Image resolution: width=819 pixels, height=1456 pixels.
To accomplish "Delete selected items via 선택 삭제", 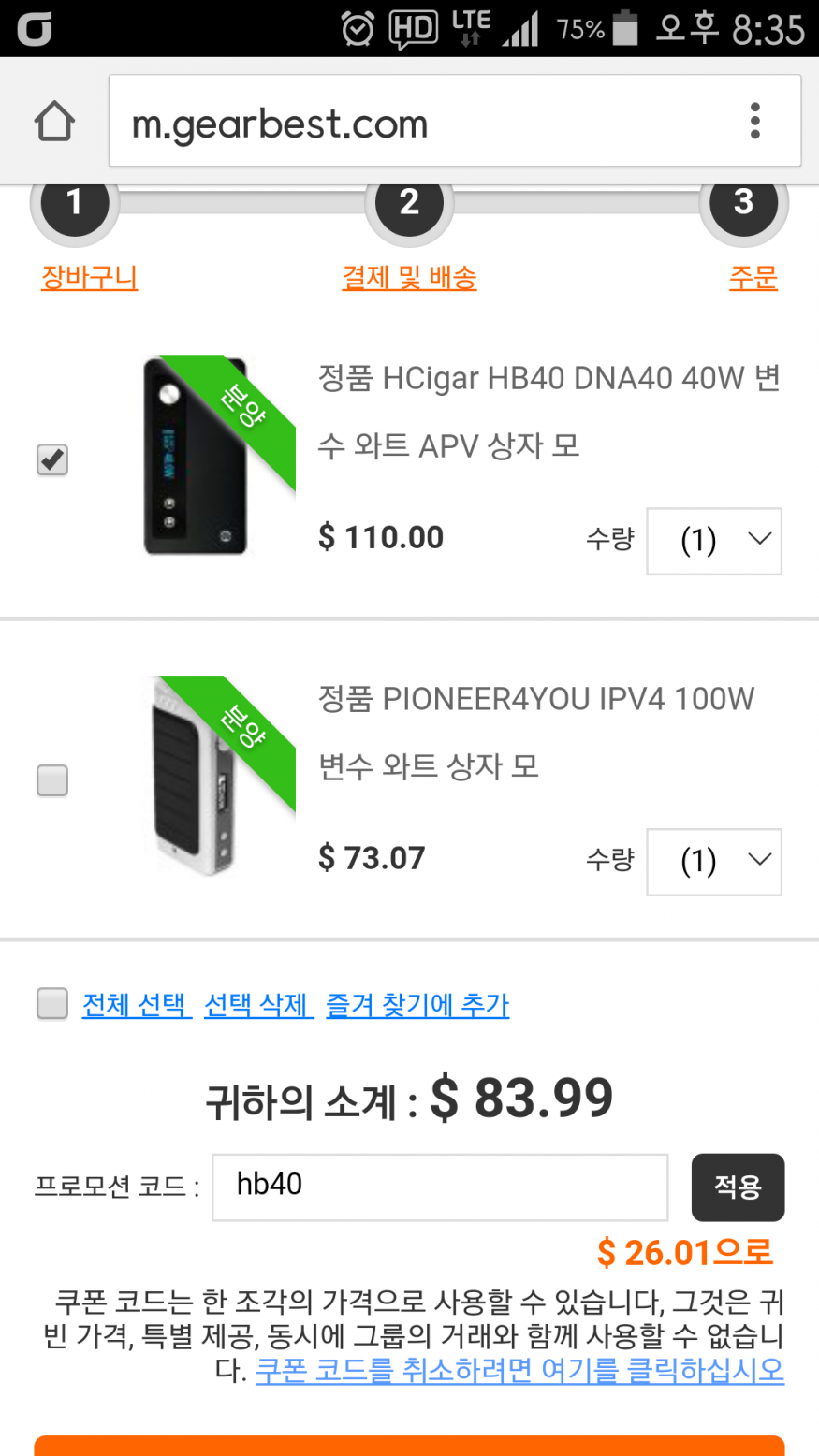I will [x=257, y=1005].
